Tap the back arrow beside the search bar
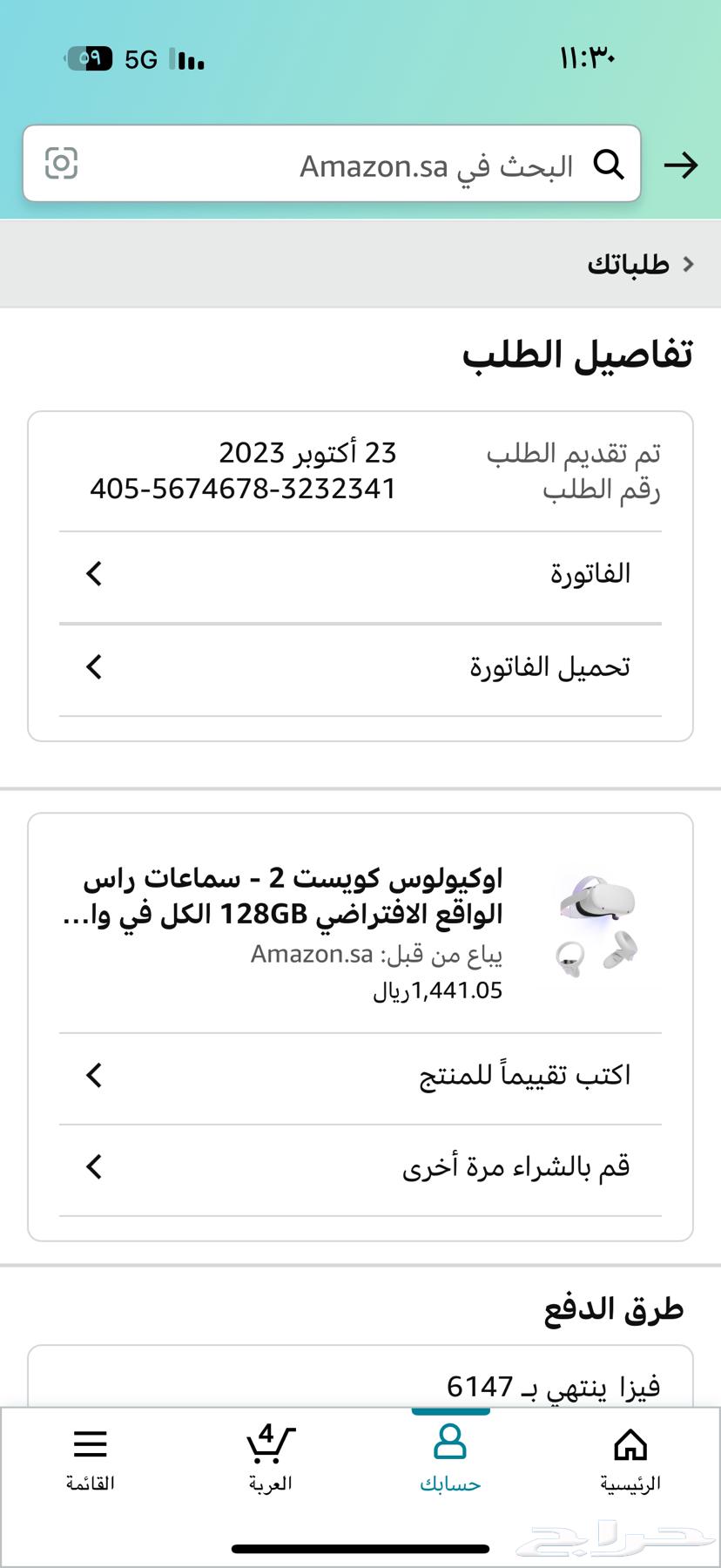721x1568 pixels. tap(680, 165)
